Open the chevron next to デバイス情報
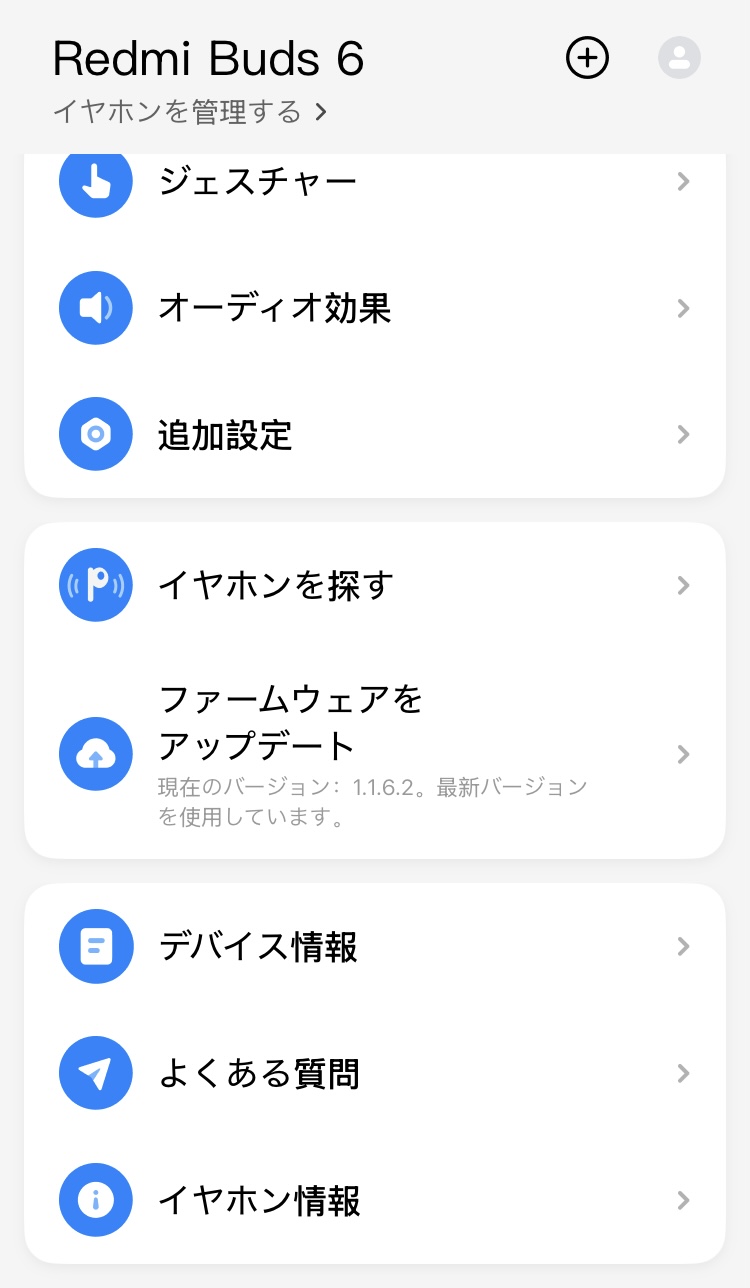Screen dimensions: 750x1288 tap(683, 946)
